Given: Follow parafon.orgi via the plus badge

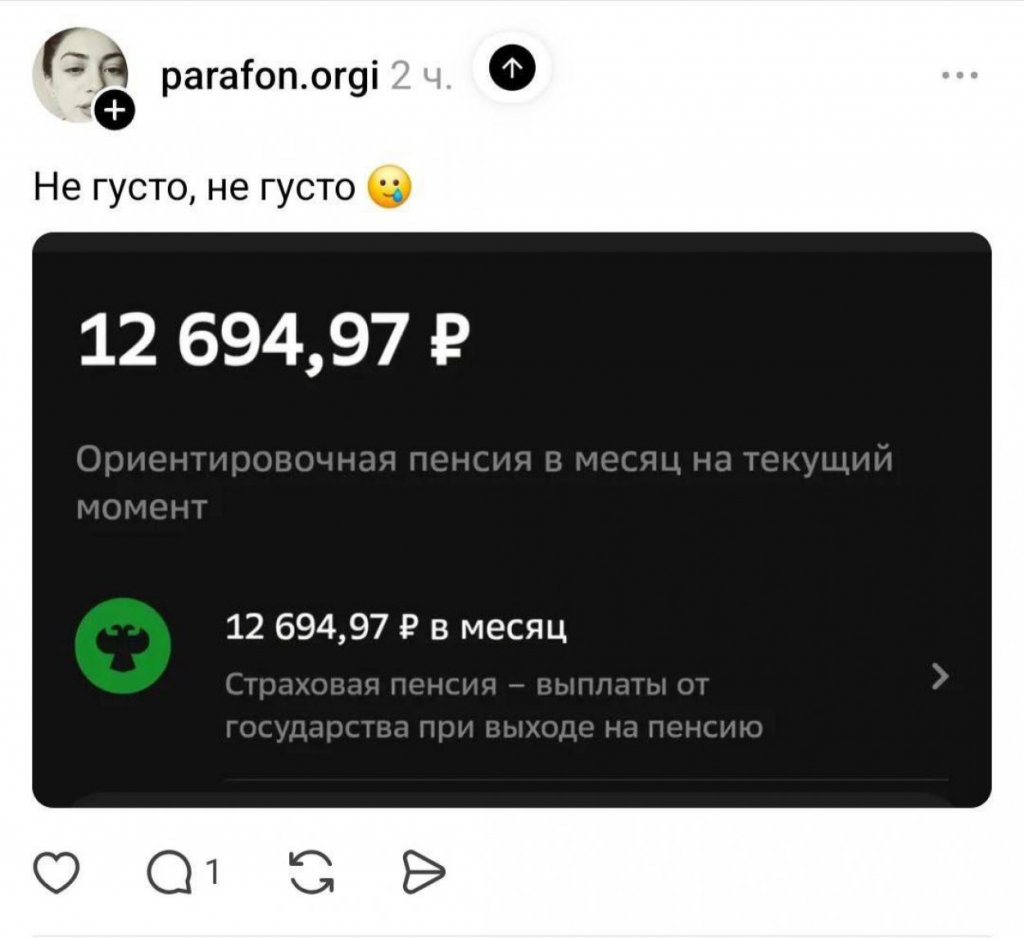Looking at the screenshot, I should 116,112.
